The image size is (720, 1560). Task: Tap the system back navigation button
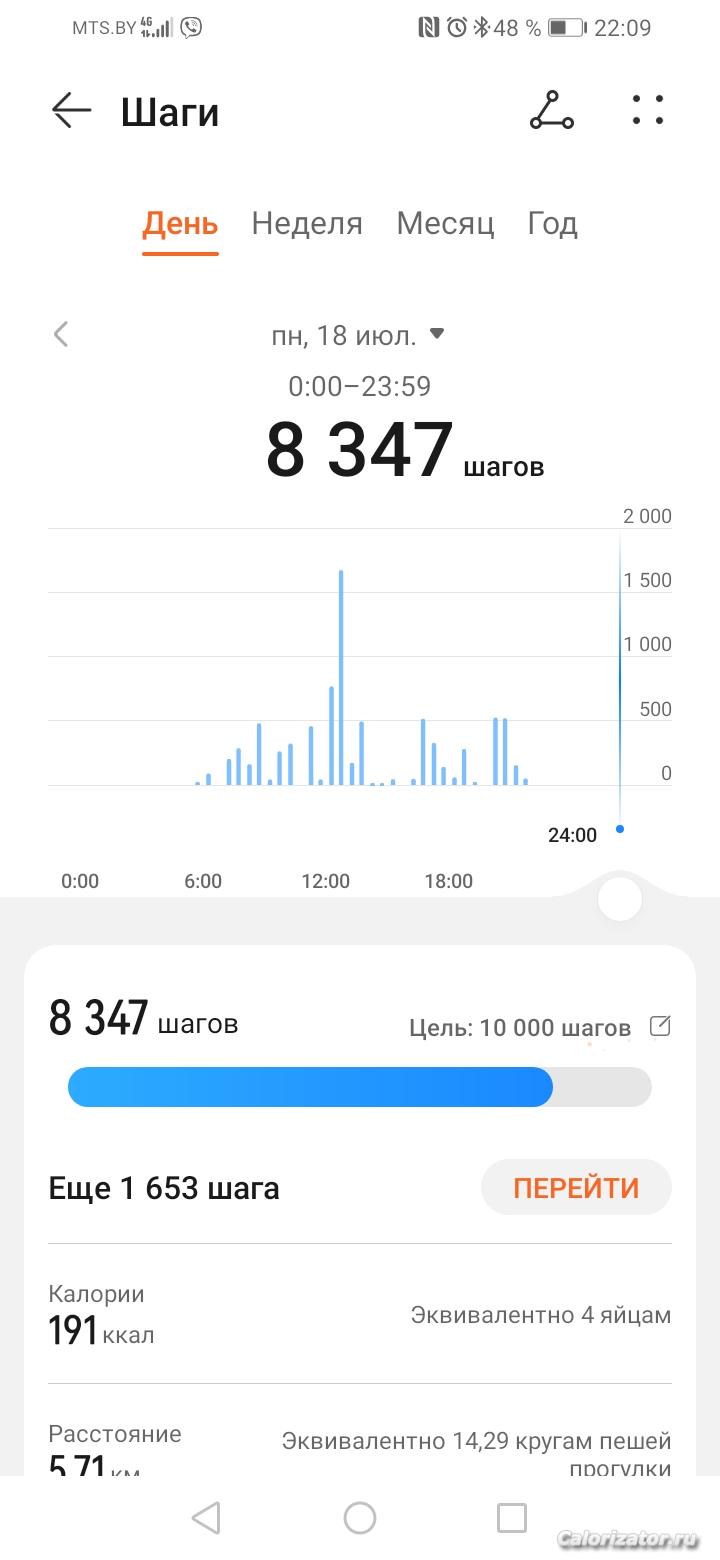(206, 1518)
